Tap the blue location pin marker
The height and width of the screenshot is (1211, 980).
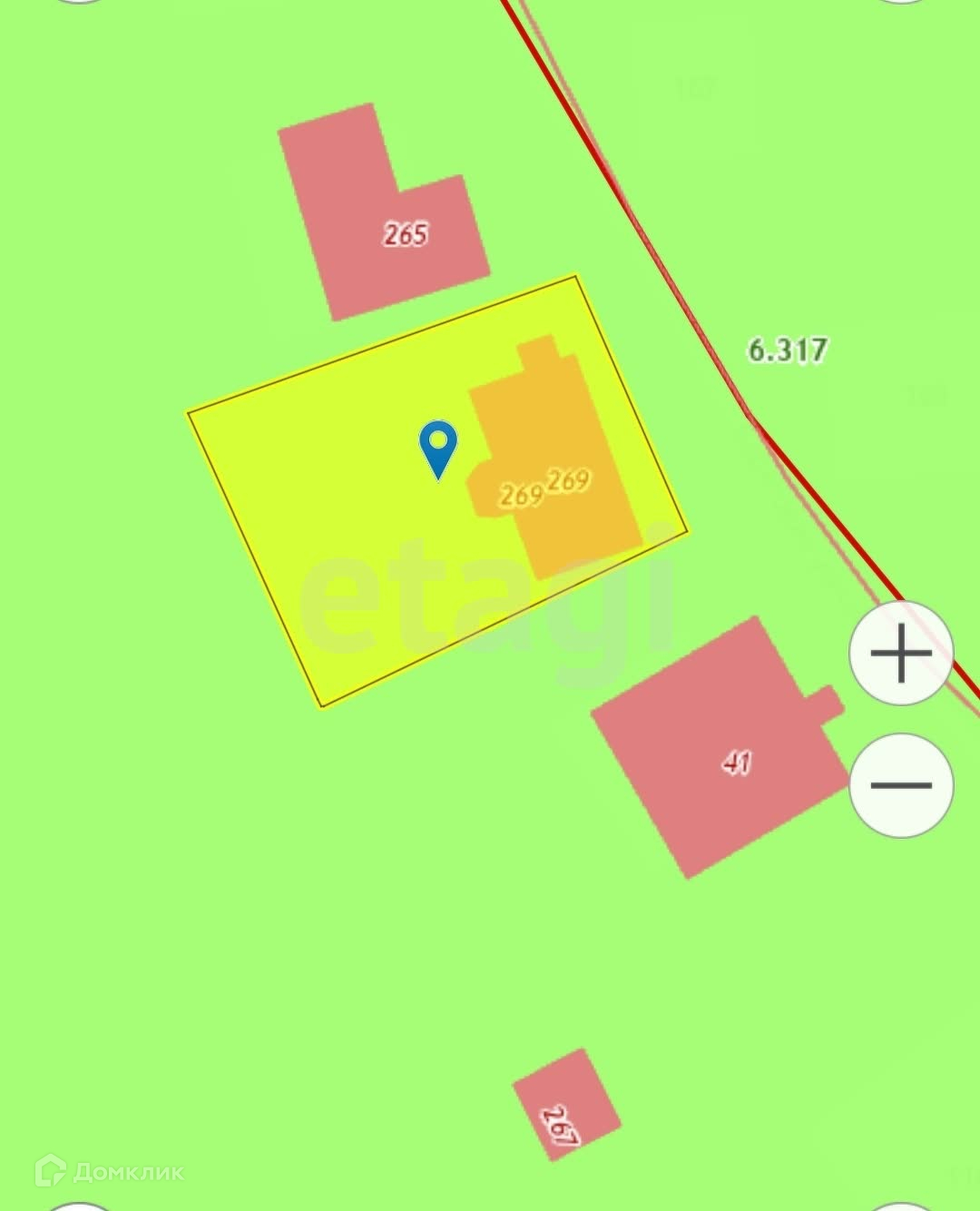click(438, 447)
